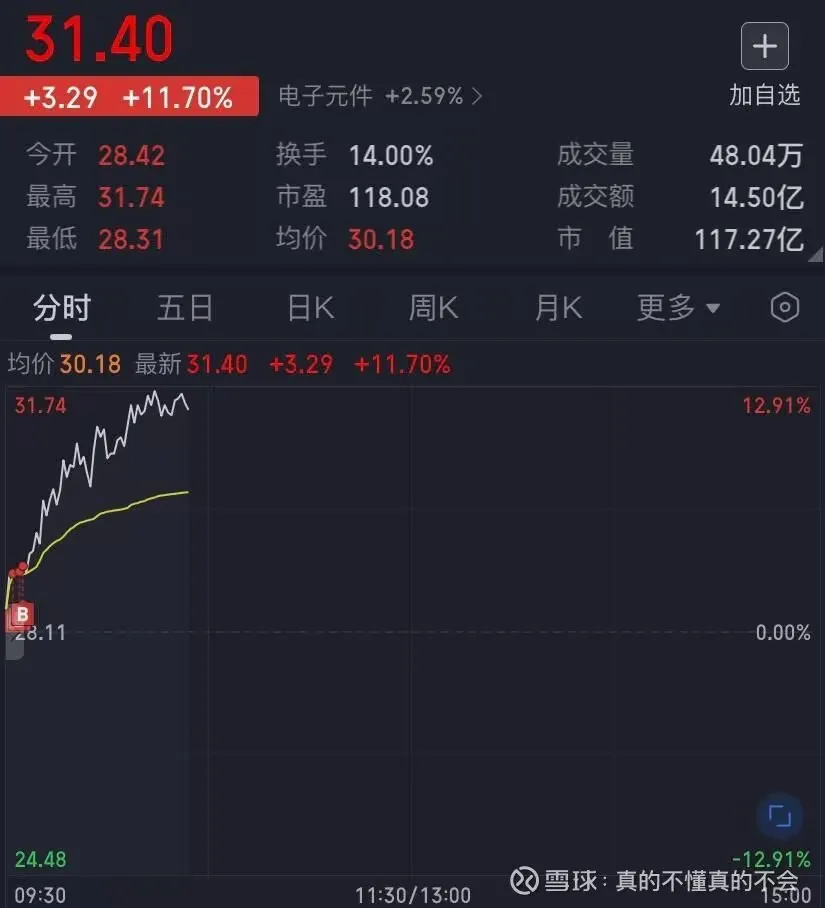Screen dimensions: 825x908
Task: Open chart settings hexagon icon
Action: point(785,307)
